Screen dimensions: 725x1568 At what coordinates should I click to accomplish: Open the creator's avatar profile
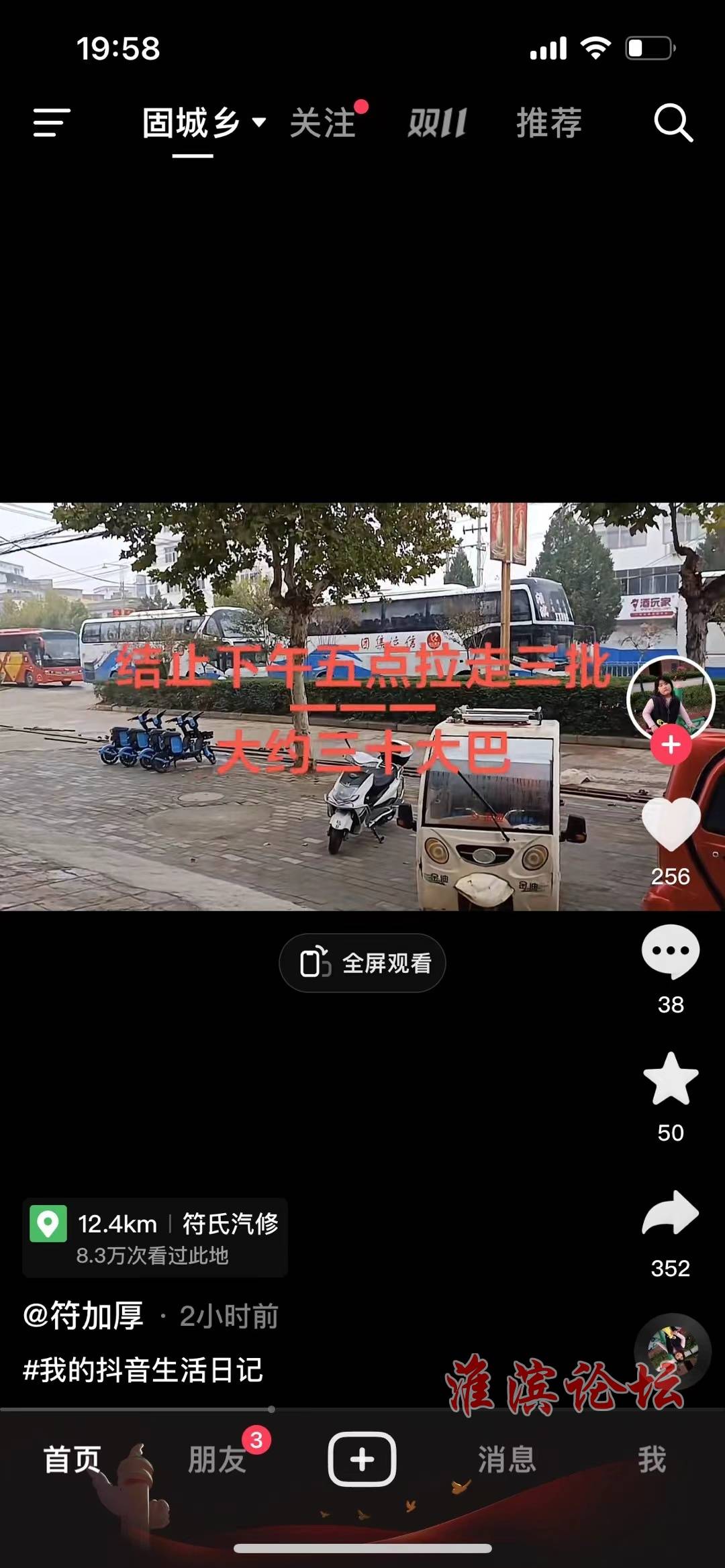(x=670, y=697)
